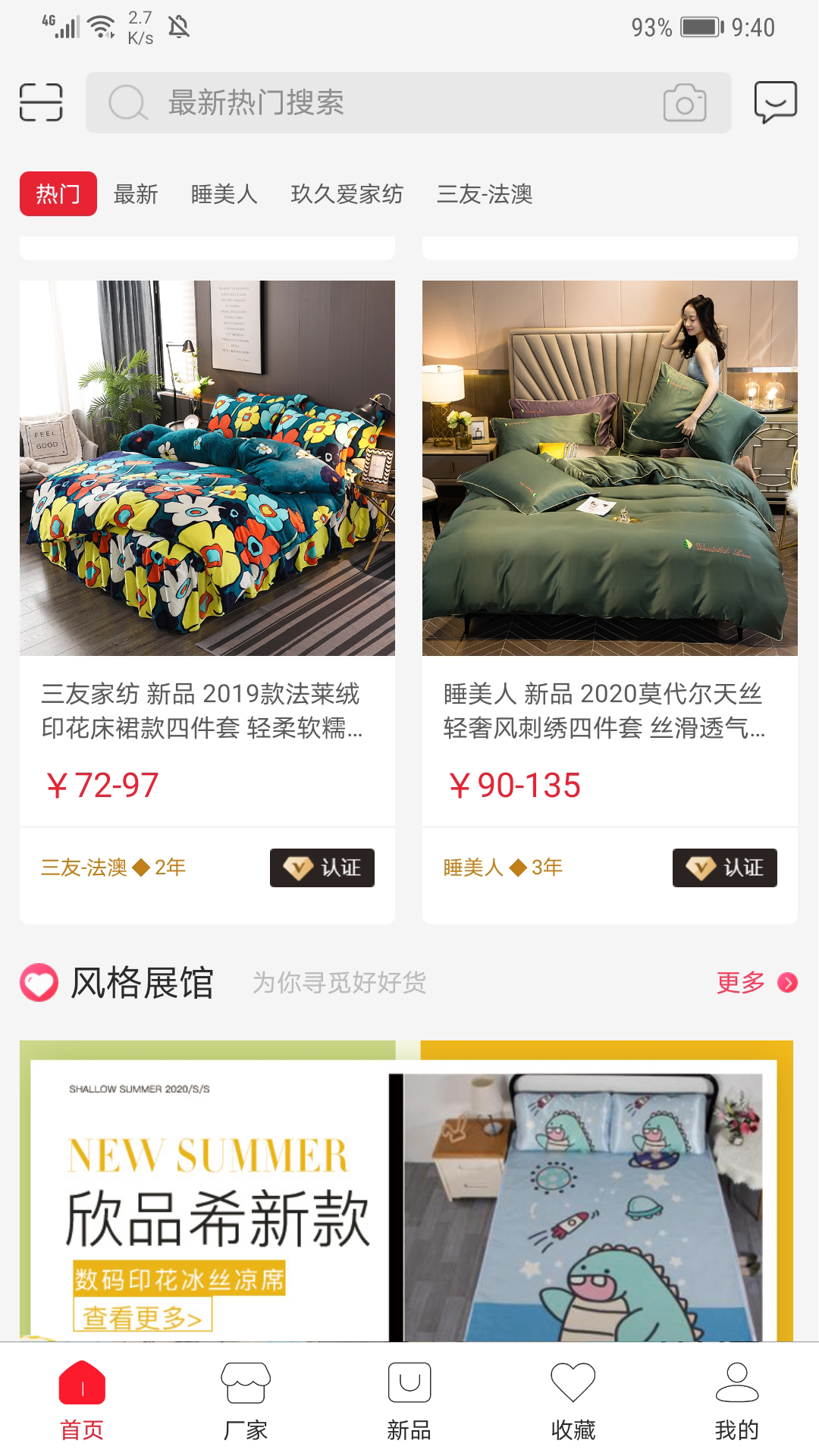Switch to the 三友-法澳 tab
The height and width of the screenshot is (1456, 819).
(485, 194)
